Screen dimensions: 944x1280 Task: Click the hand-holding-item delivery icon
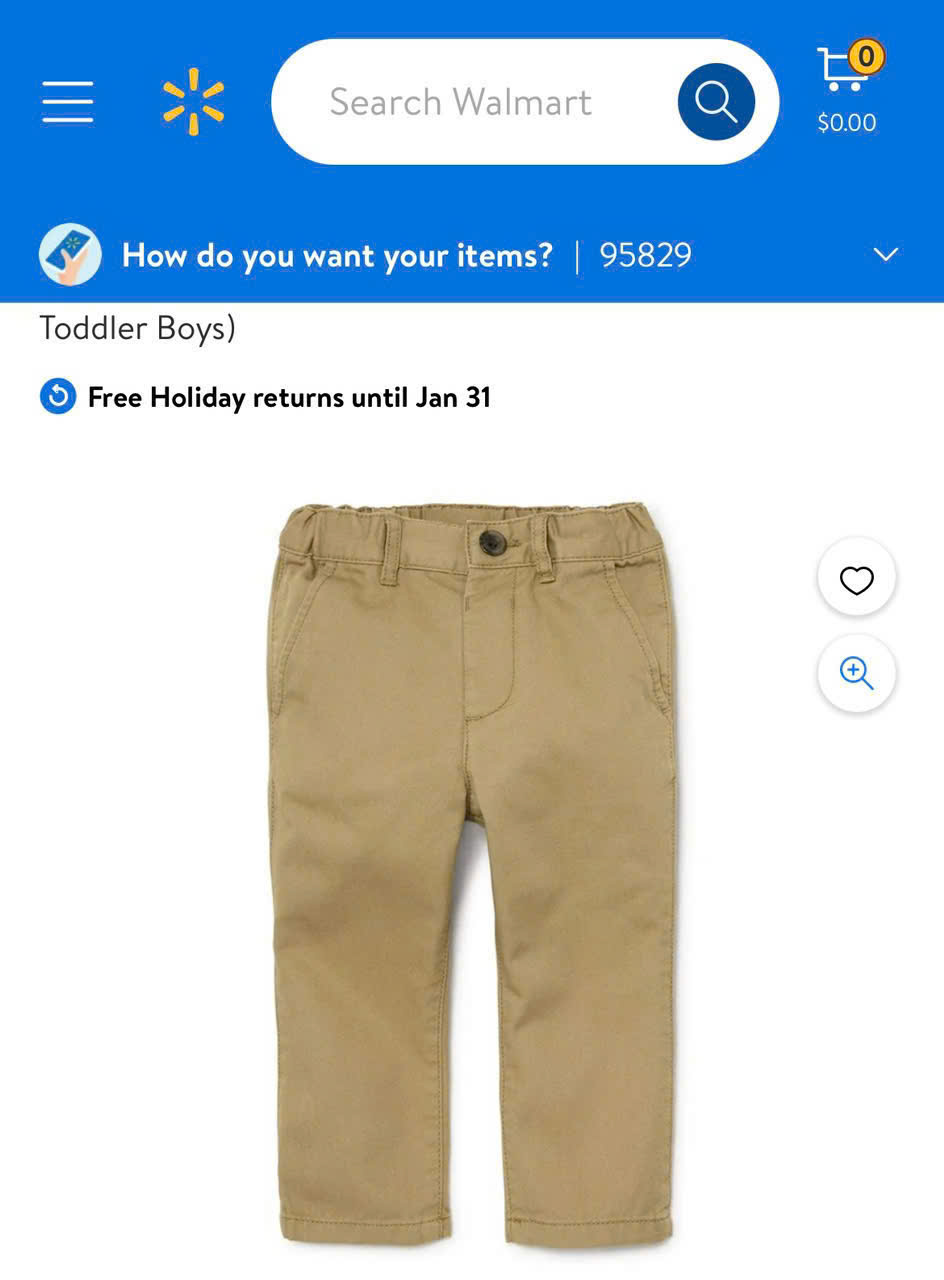(x=68, y=255)
